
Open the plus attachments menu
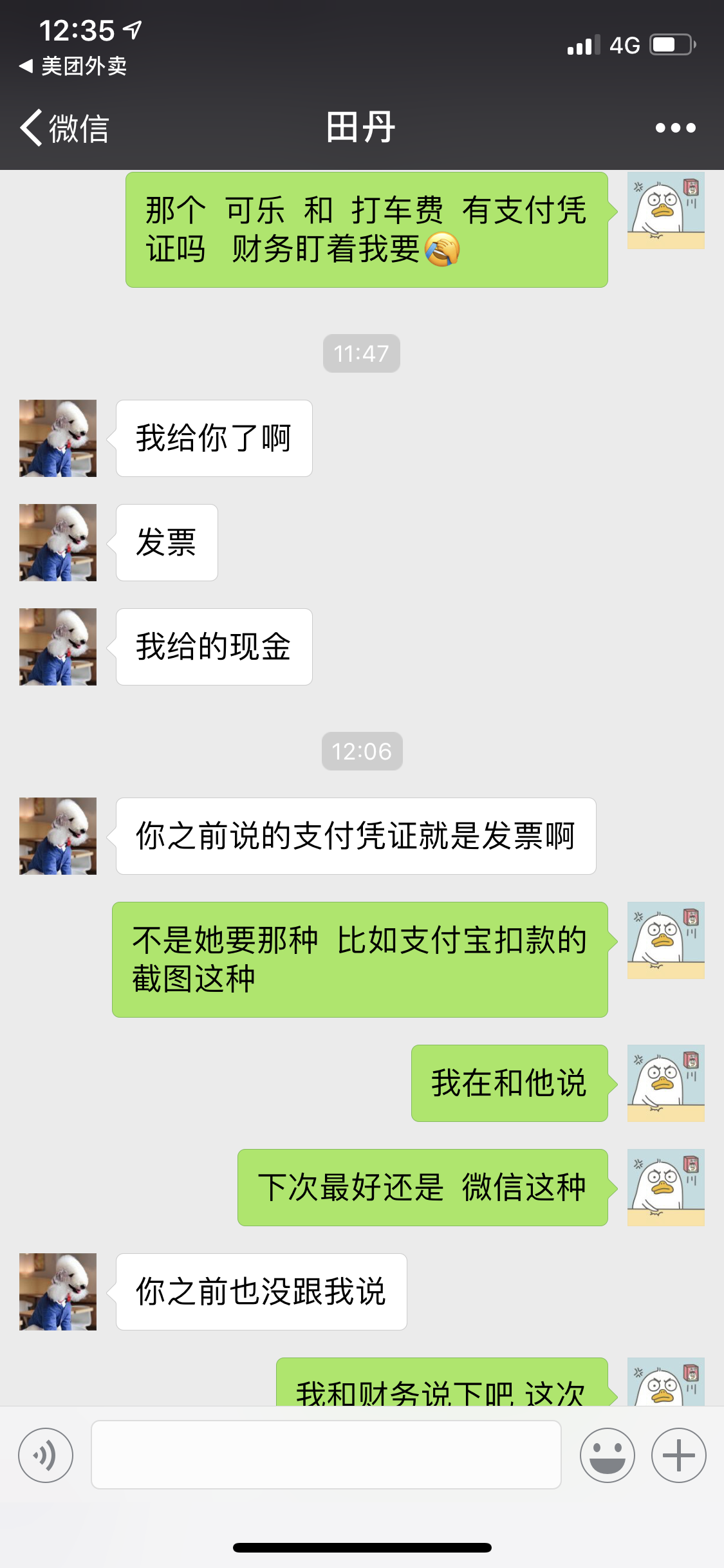[x=678, y=1455]
